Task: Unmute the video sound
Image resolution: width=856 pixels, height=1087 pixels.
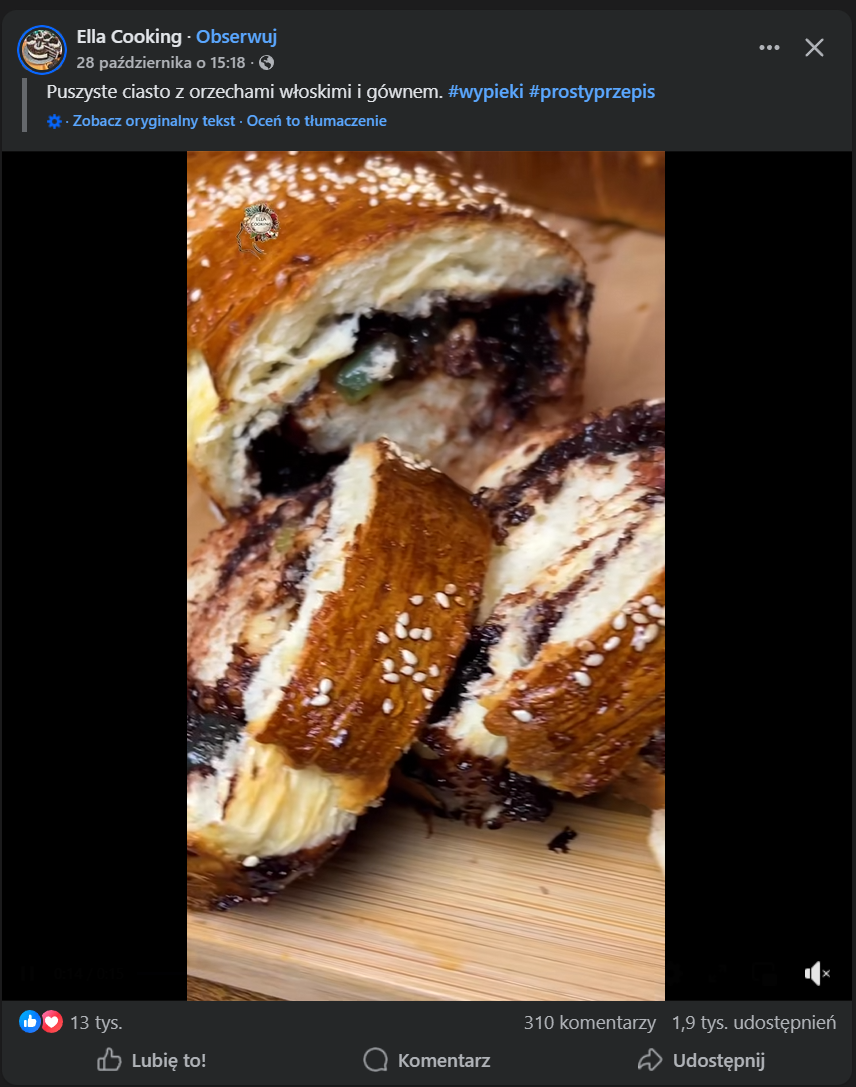Action: coord(817,973)
